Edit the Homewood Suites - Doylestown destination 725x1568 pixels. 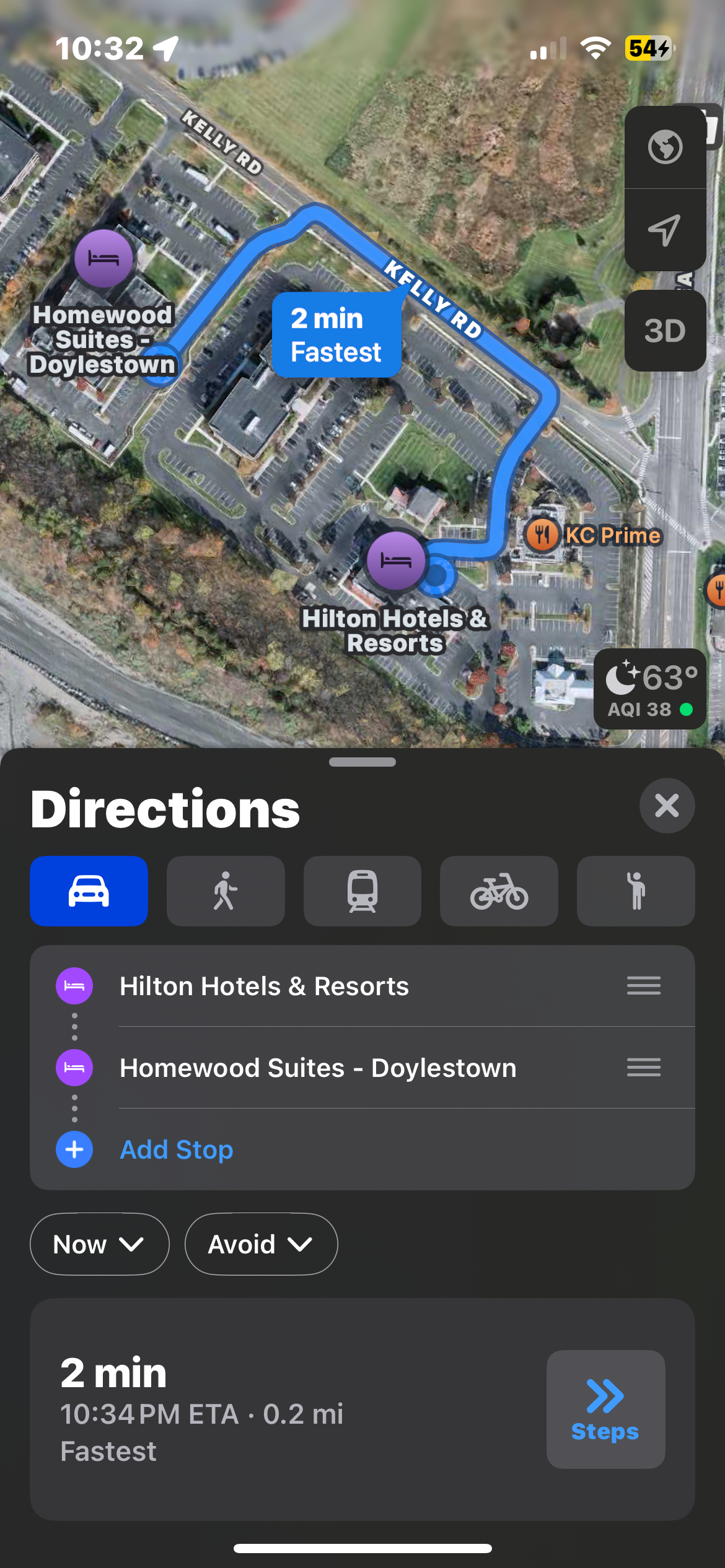pos(318,1068)
